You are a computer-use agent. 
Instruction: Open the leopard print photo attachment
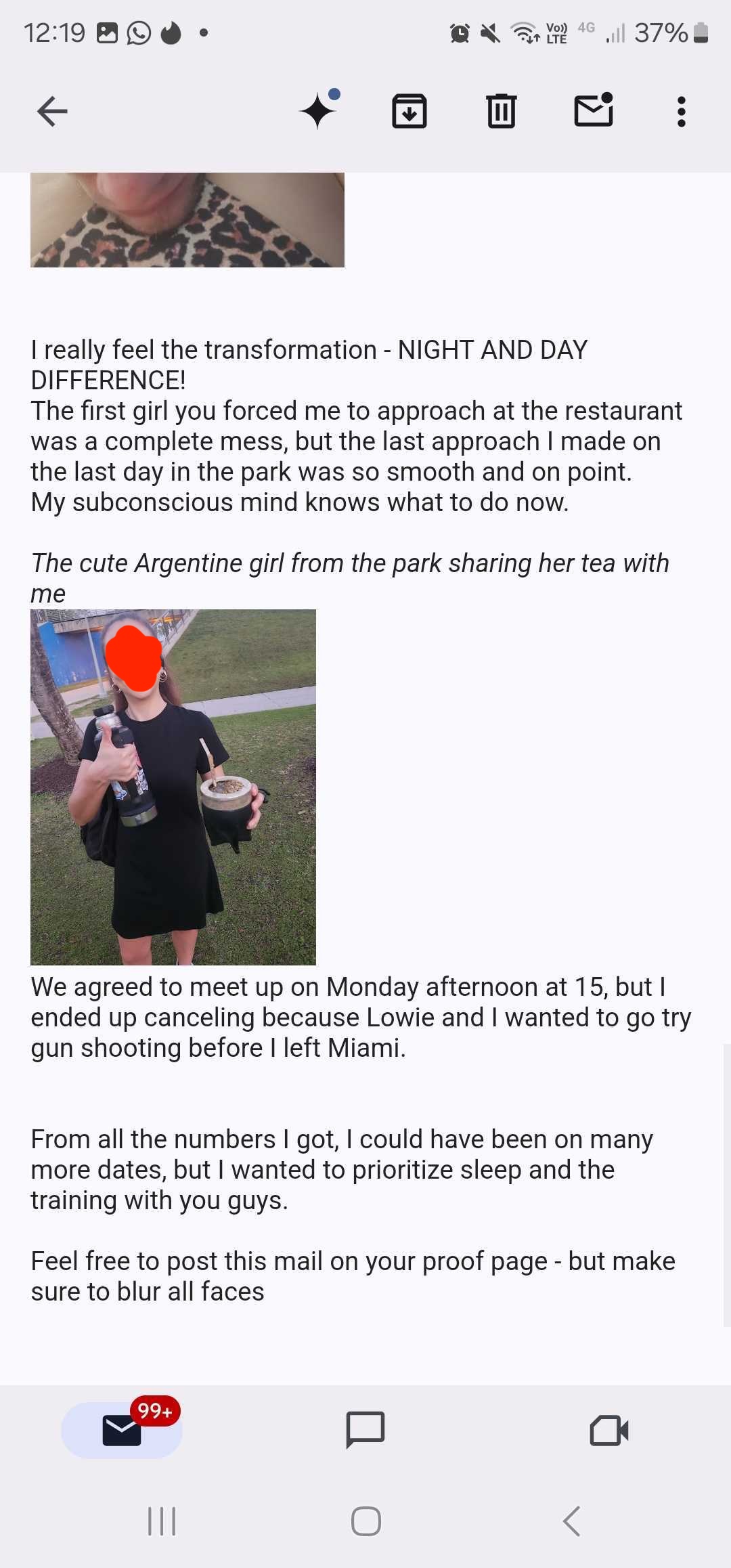tap(187, 219)
